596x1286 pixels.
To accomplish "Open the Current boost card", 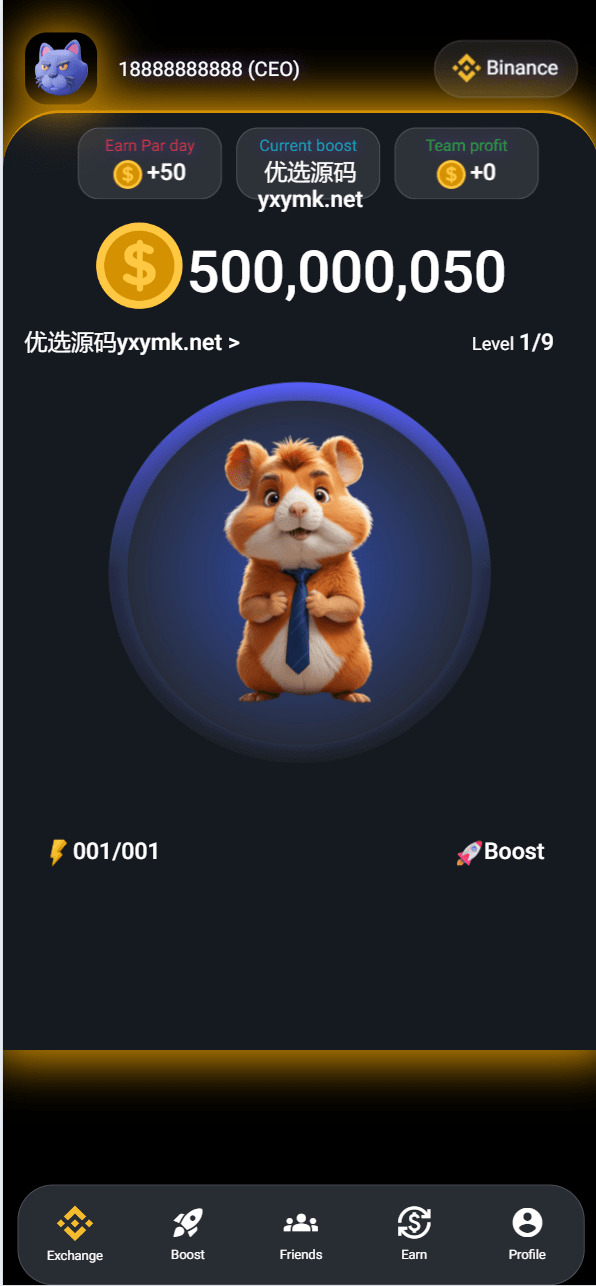I will [308, 163].
